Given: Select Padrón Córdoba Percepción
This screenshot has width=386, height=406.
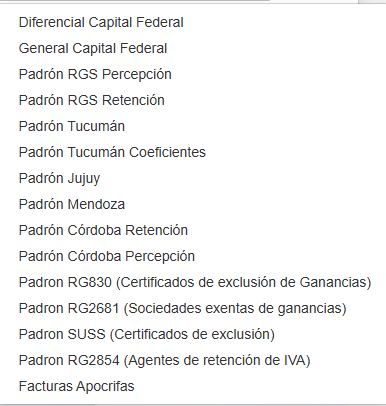Looking at the screenshot, I should (x=193, y=256).
